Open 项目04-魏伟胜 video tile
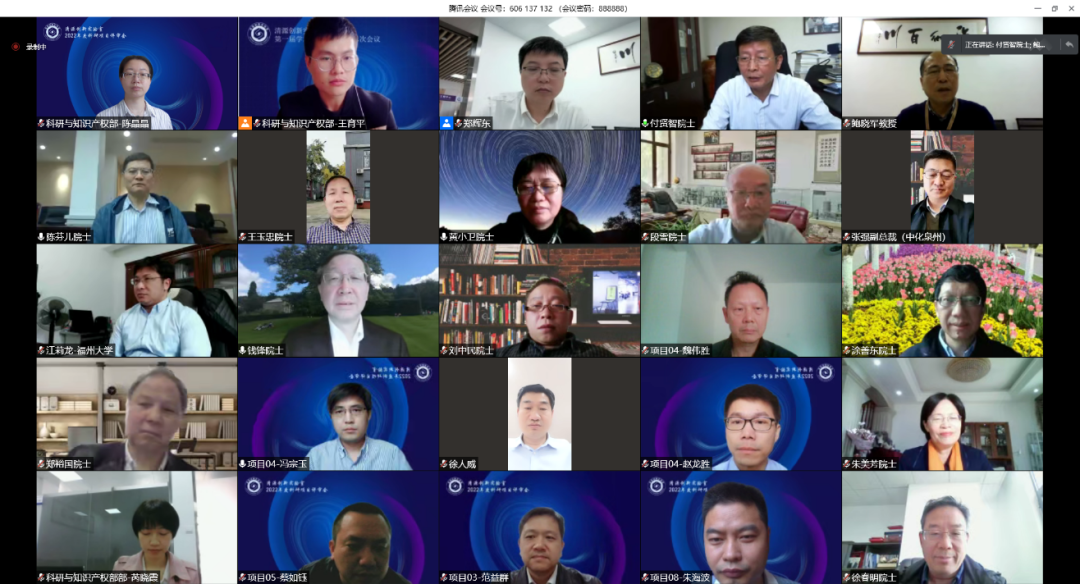Image resolution: width=1080 pixels, height=584 pixels. click(x=740, y=301)
